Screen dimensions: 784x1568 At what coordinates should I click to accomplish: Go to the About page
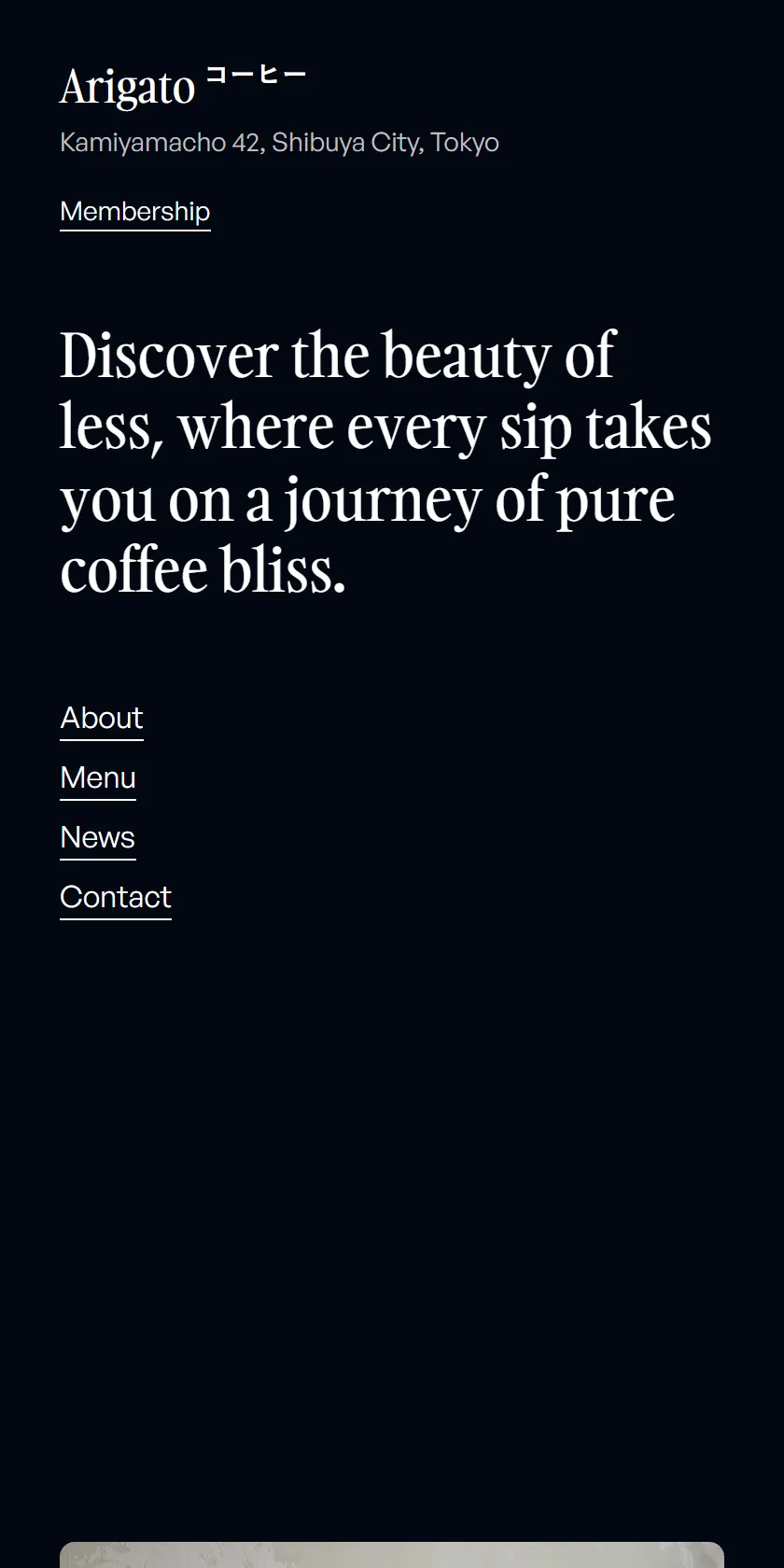(102, 719)
